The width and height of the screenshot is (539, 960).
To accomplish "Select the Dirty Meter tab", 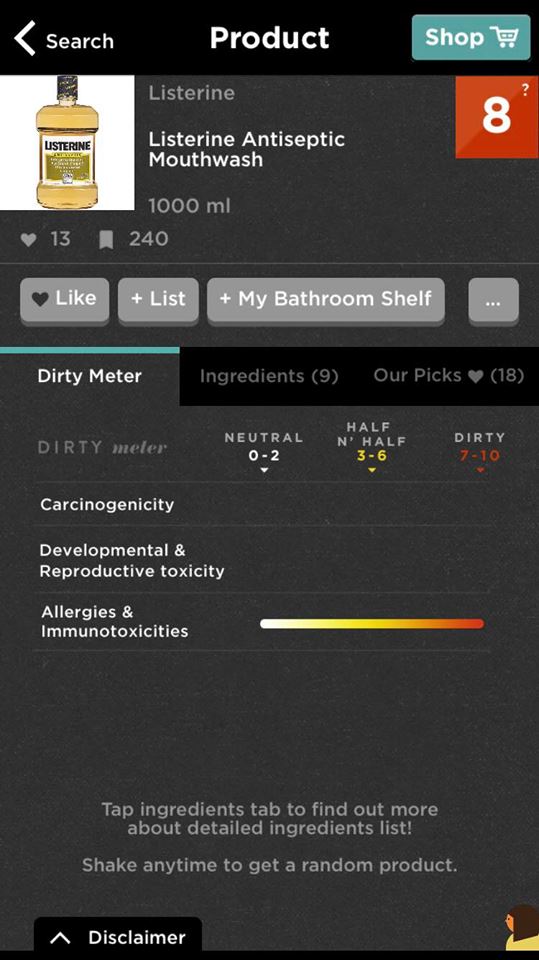I will click(x=89, y=376).
